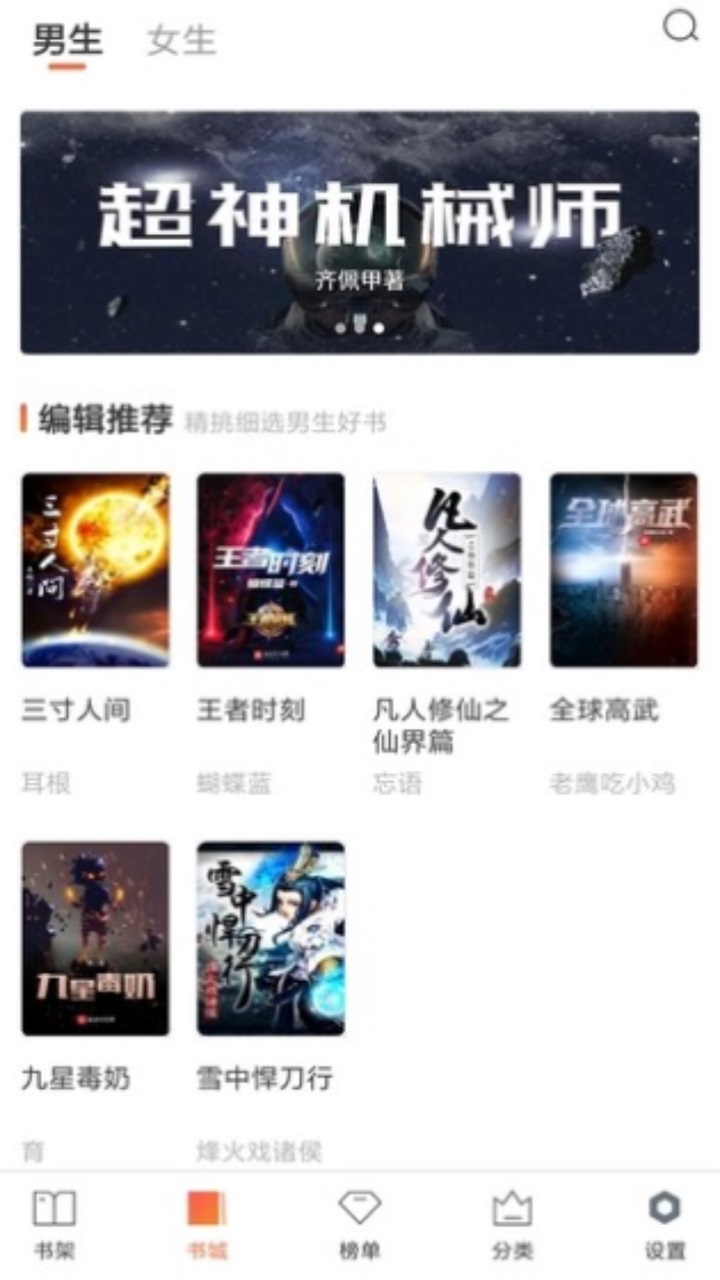Screen dimensions: 720x1280
Task: Switch to the 女生 tab
Action: [x=181, y=40]
